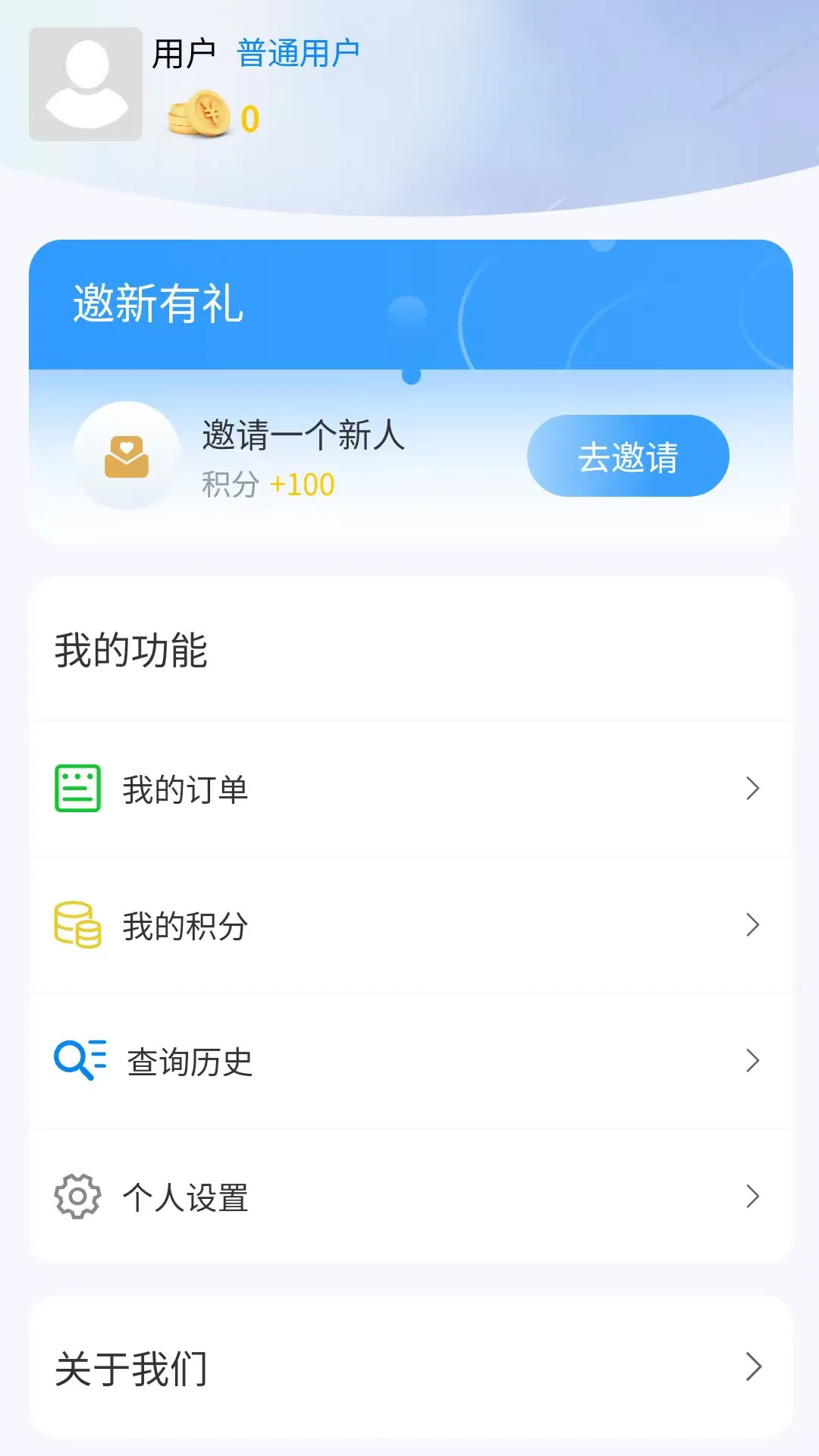Open the 个人设置 settings row

pyautogui.click(x=184, y=1197)
